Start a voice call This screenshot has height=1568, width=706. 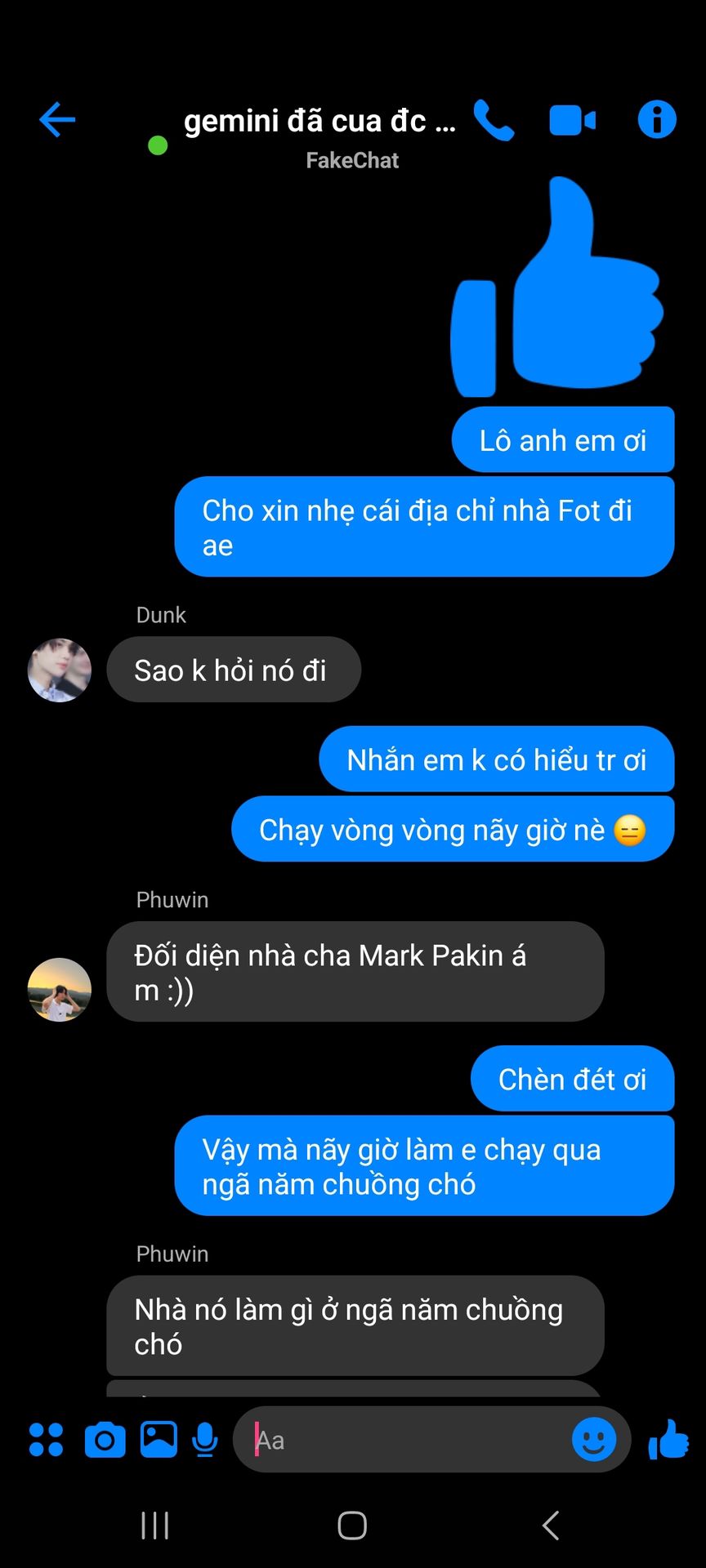494,120
